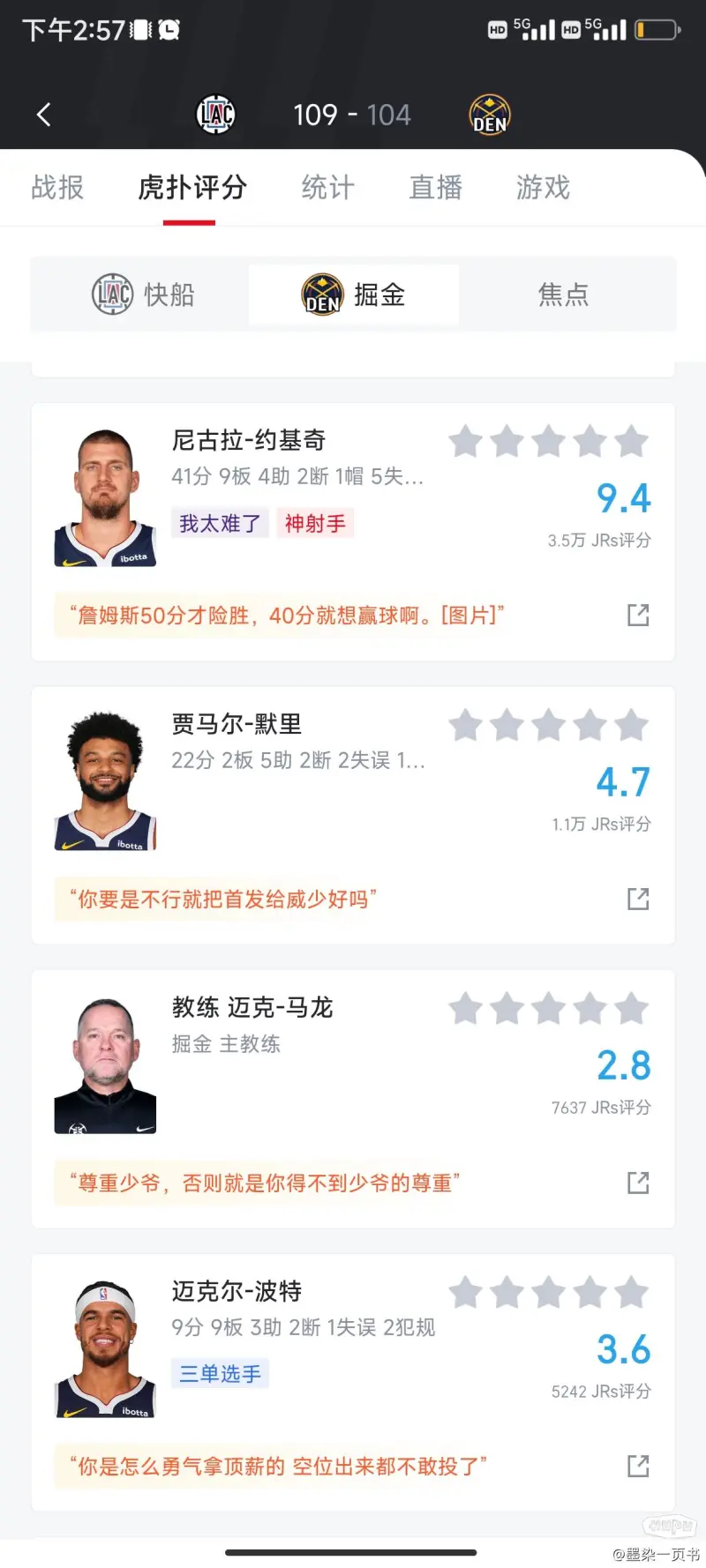This screenshot has width=706, height=1568.
Task: Tap the third rating star for coach 马龙
Action: [549, 1008]
